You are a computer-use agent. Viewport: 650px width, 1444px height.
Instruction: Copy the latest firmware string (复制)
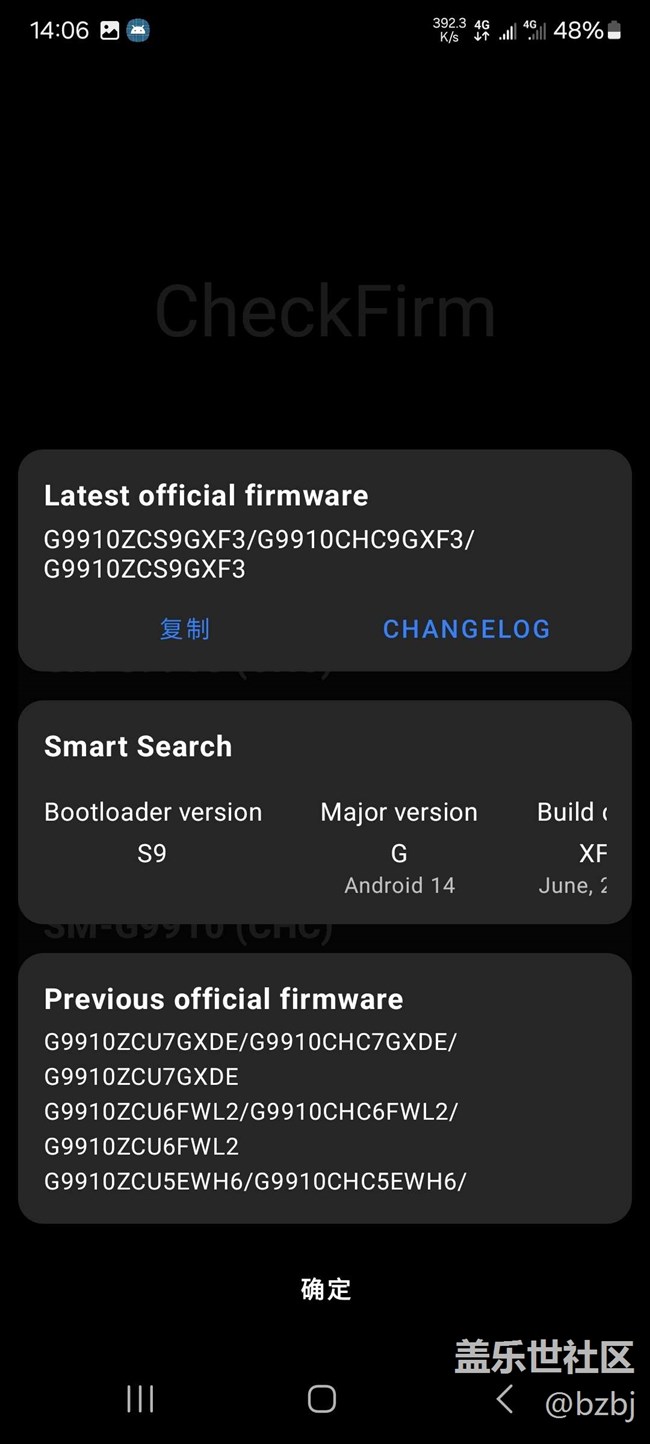185,629
